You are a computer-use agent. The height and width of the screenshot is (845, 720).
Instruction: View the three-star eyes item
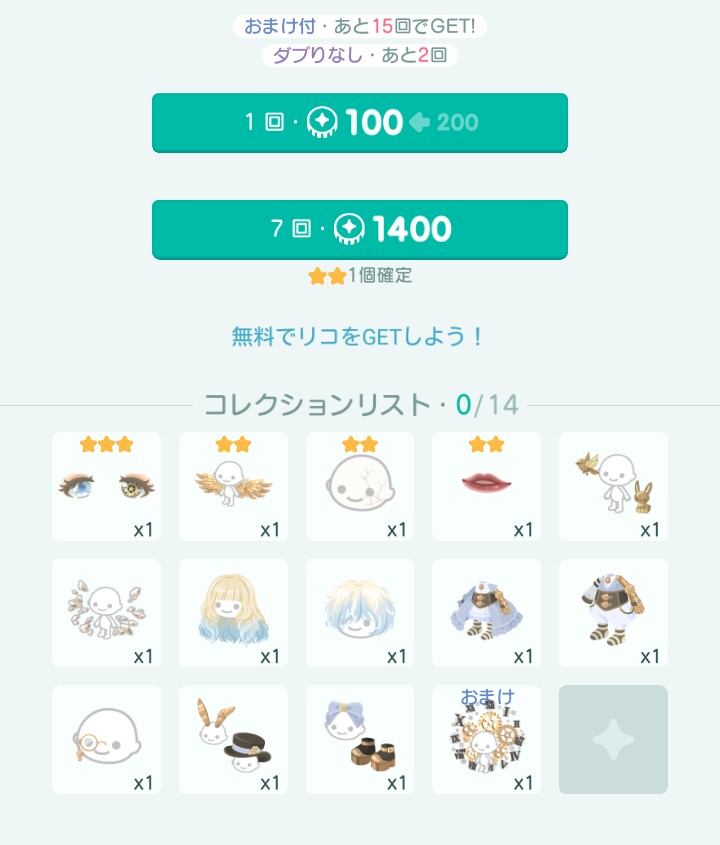(106, 487)
